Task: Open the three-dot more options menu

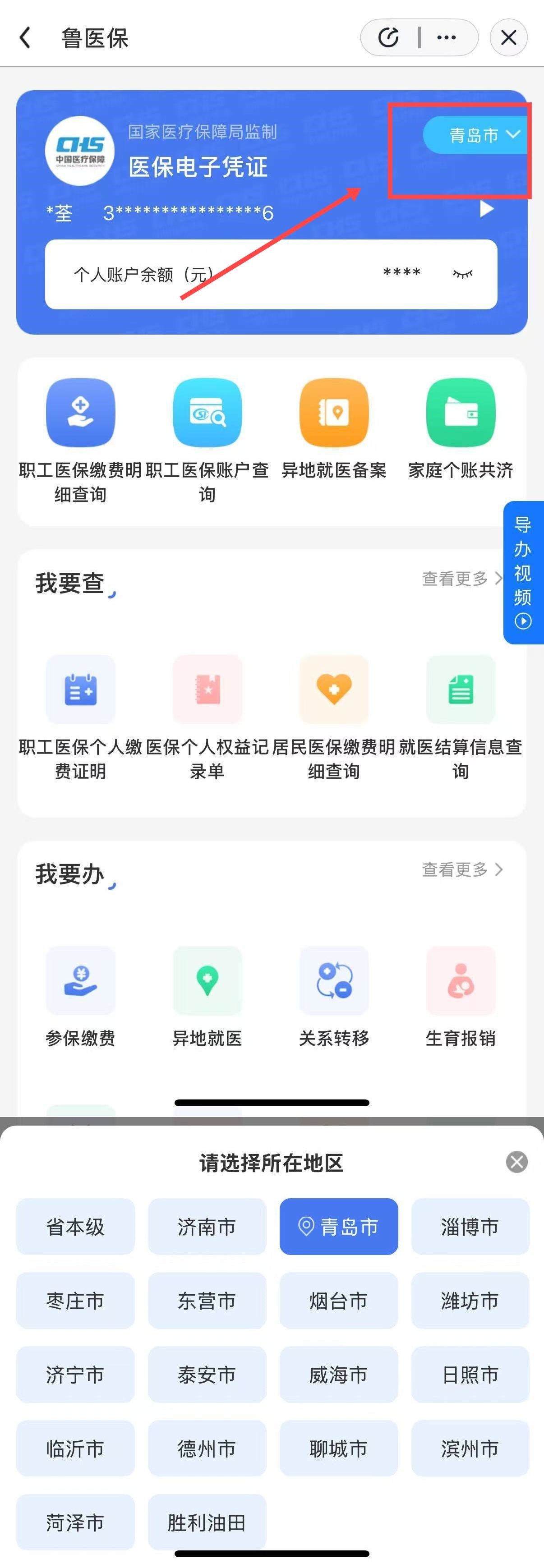Action: (447, 38)
